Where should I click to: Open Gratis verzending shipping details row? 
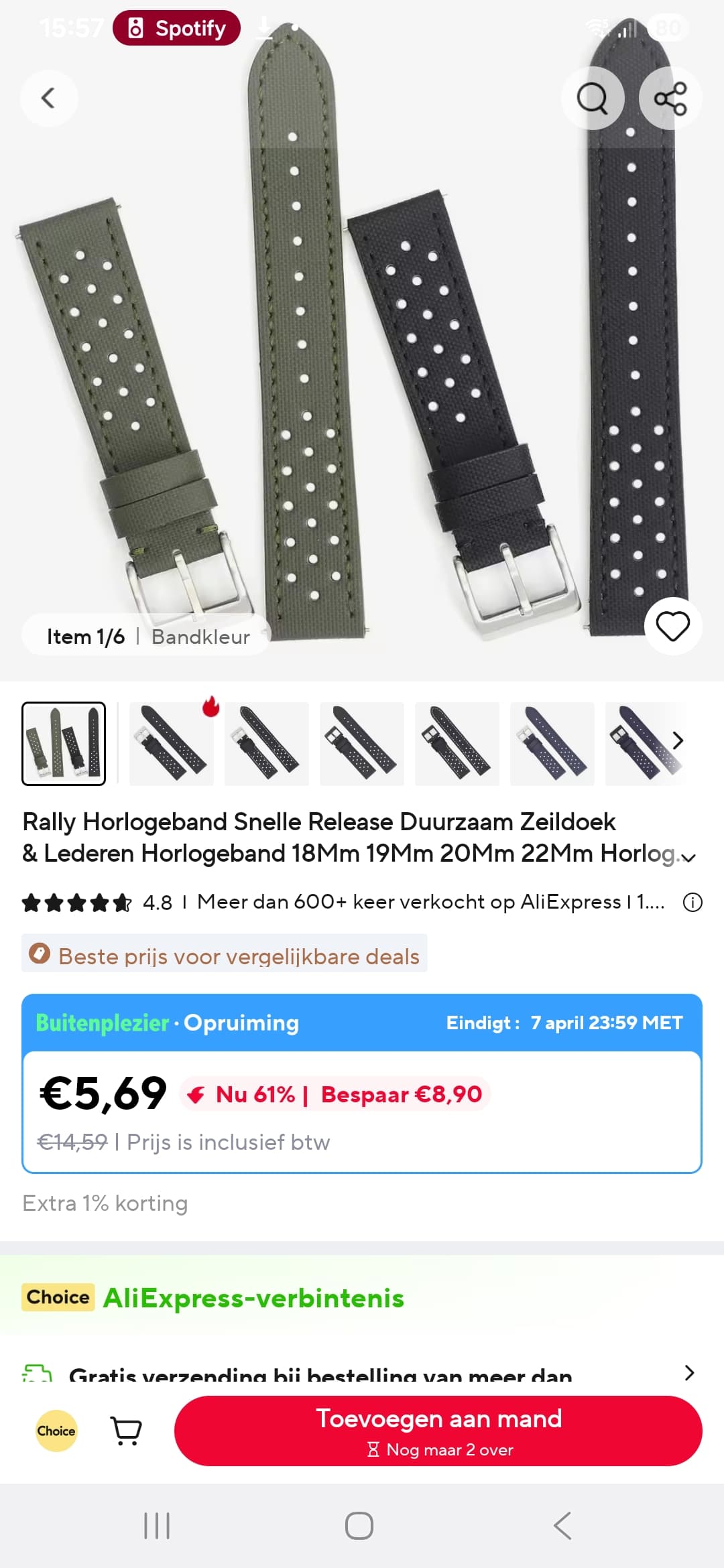point(362,1374)
